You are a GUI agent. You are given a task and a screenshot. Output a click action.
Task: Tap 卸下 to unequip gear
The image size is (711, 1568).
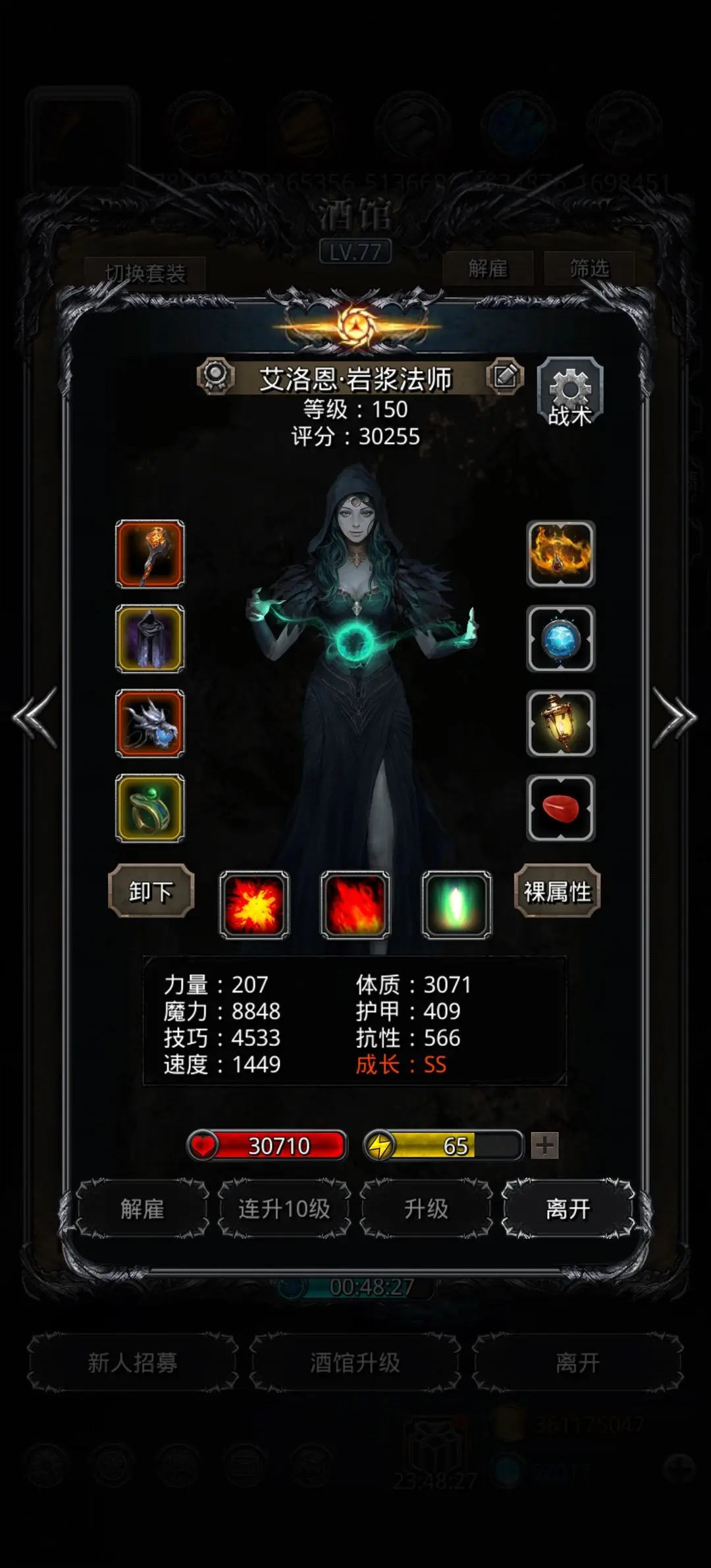(151, 891)
